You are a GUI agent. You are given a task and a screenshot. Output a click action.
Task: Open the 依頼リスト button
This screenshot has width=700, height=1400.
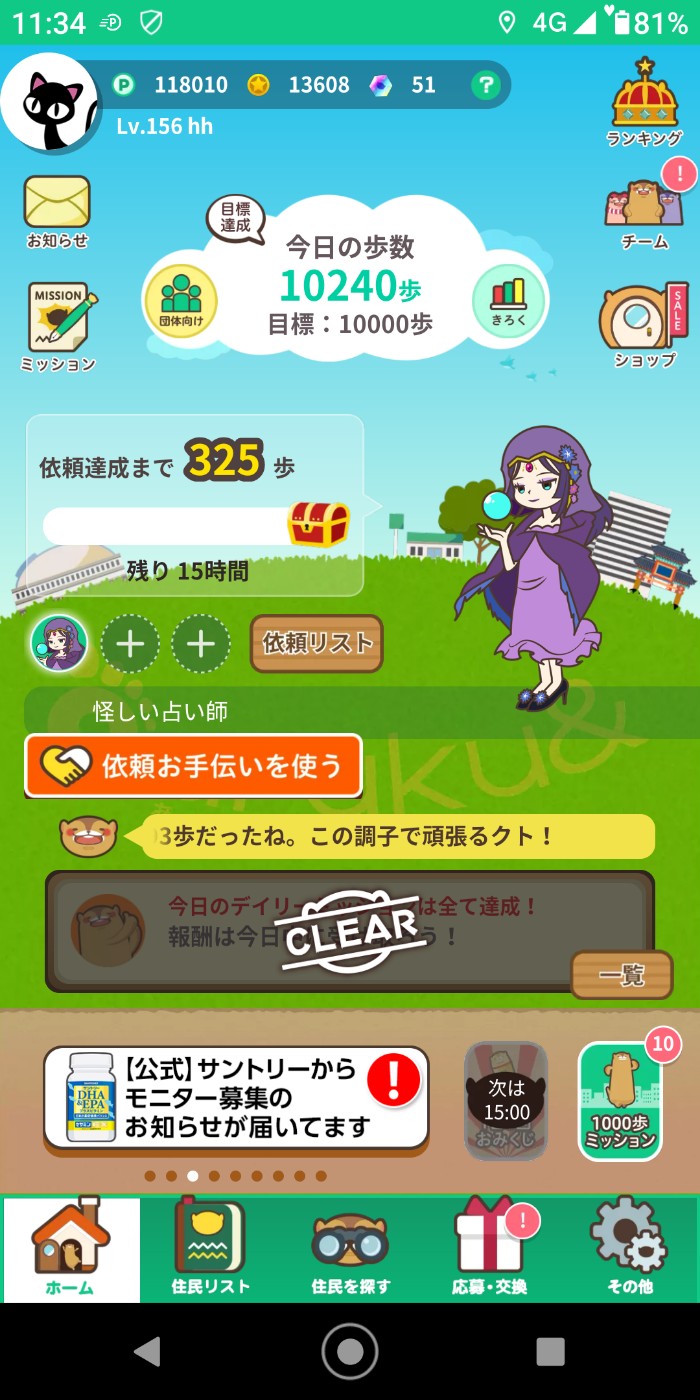[x=317, y=643]
